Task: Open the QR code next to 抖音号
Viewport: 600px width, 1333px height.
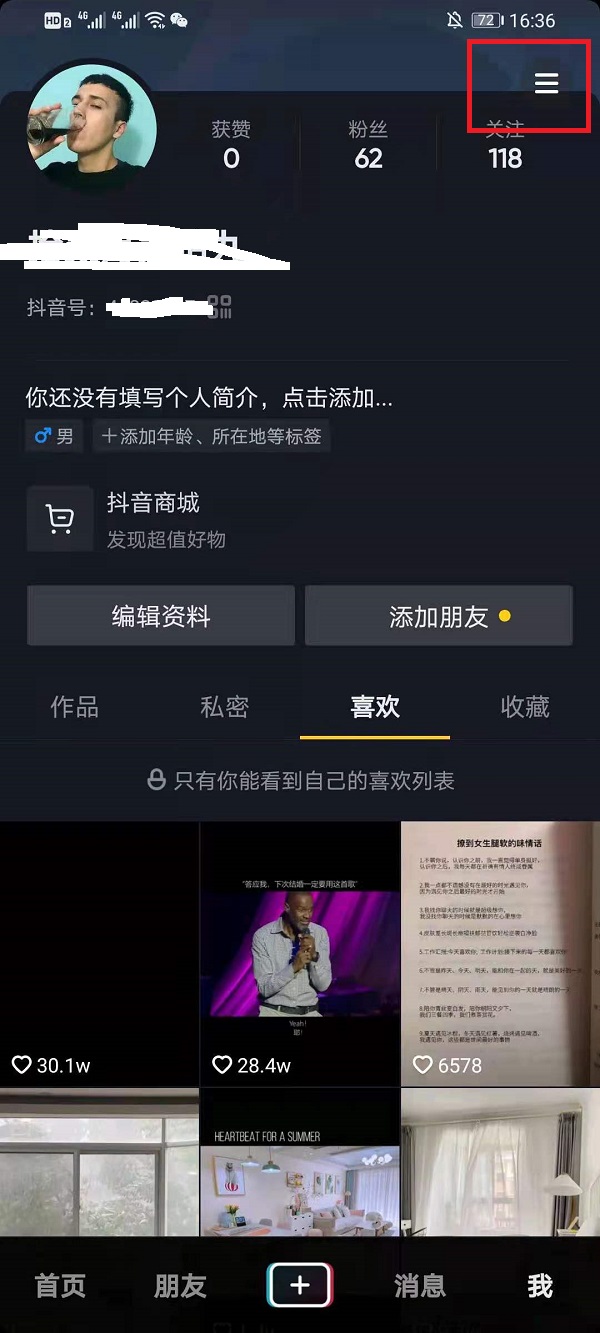Action: point(220,306)
